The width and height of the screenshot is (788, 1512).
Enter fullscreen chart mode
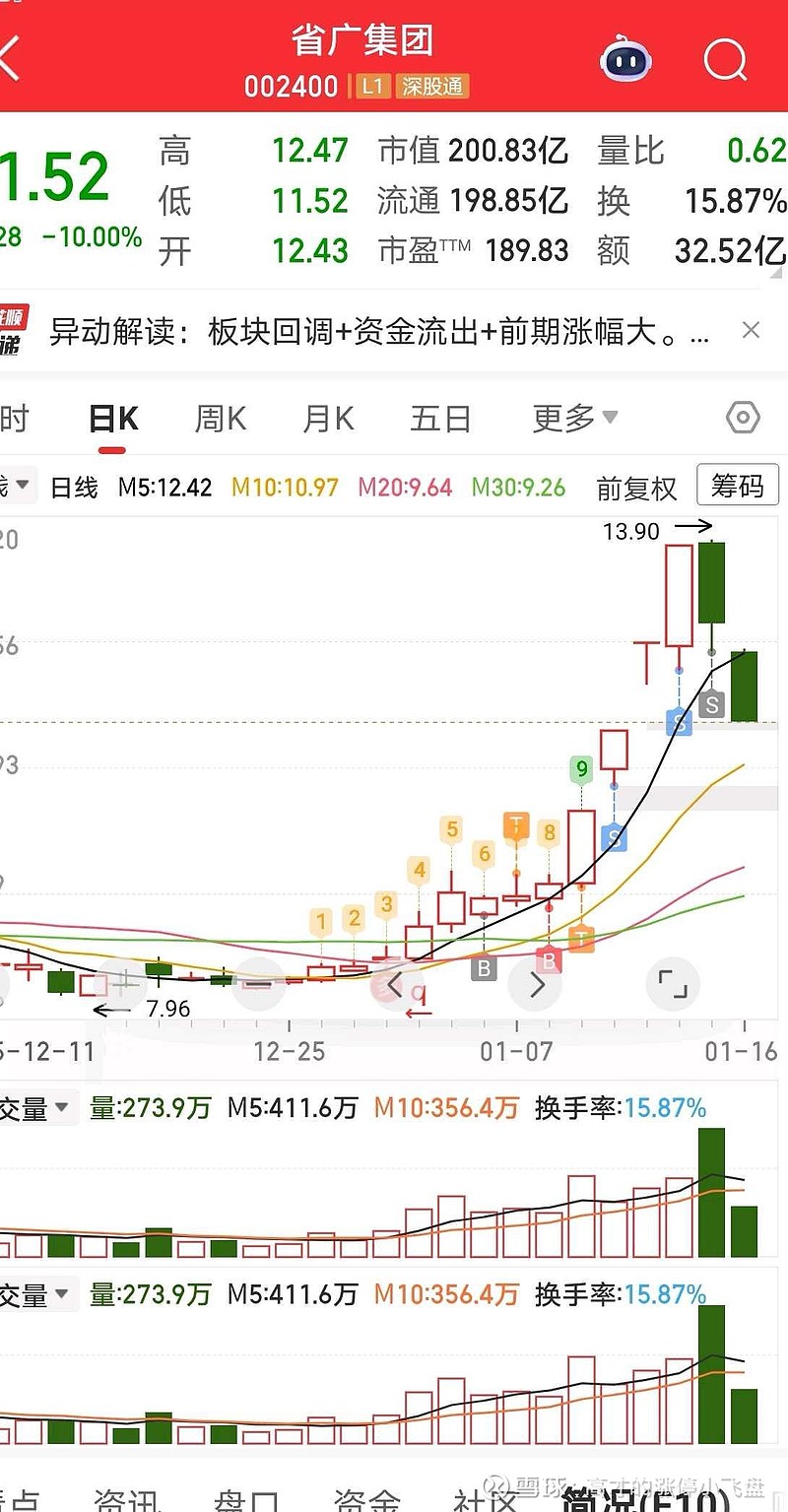[673, 984]
